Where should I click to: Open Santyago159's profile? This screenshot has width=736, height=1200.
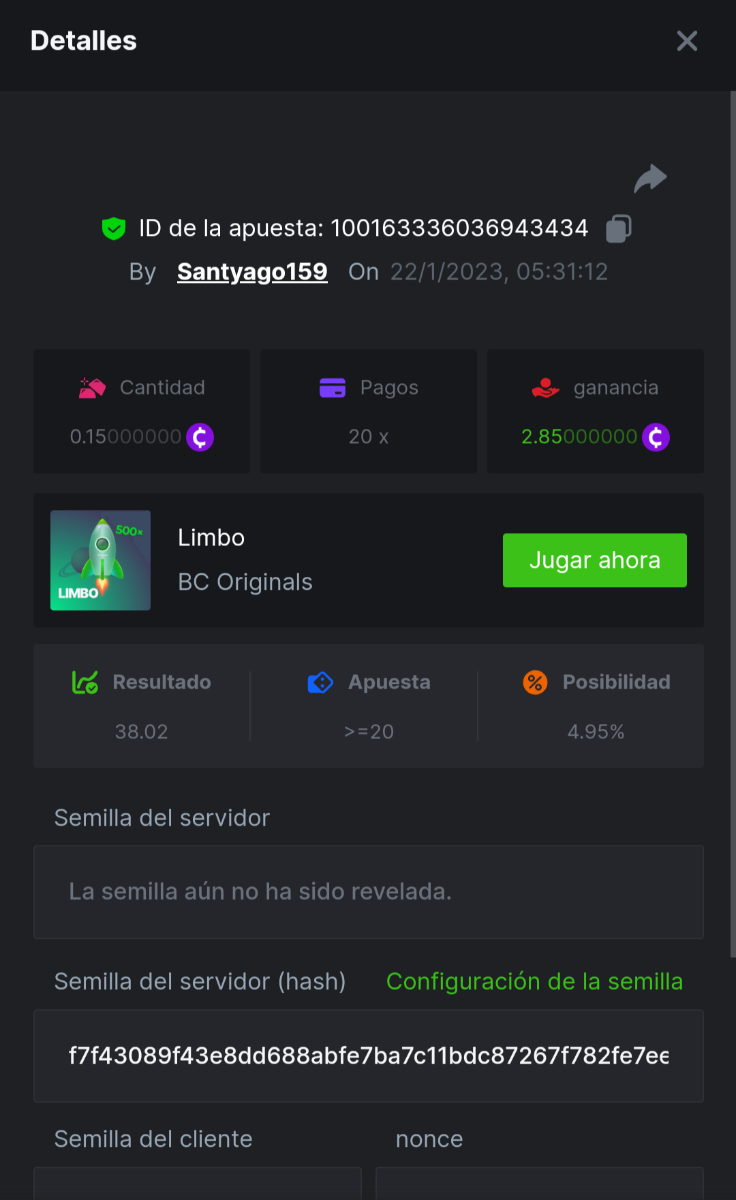[x=252, y=272]
